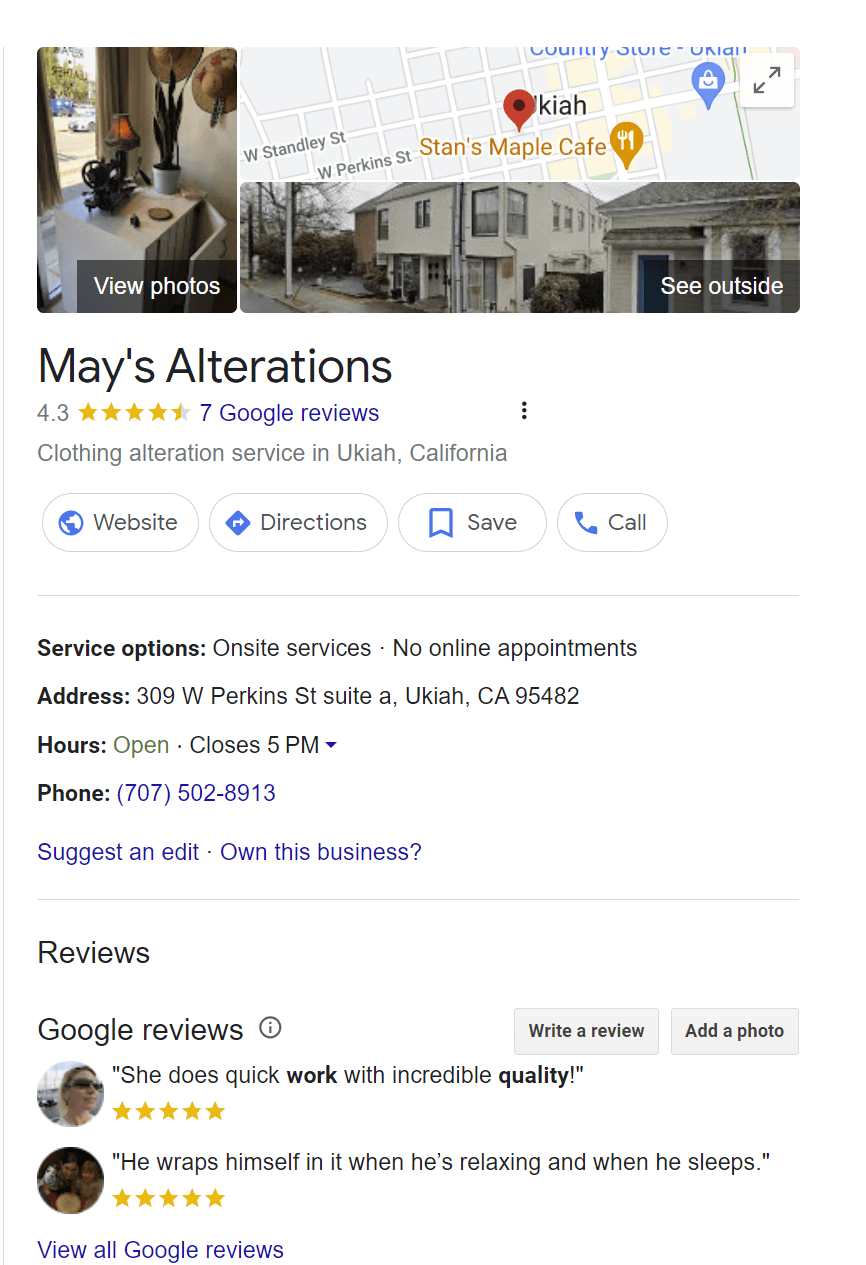Call May's Alterations
This screenshot has width=866, height=1265.
click(x=611, y=522)
